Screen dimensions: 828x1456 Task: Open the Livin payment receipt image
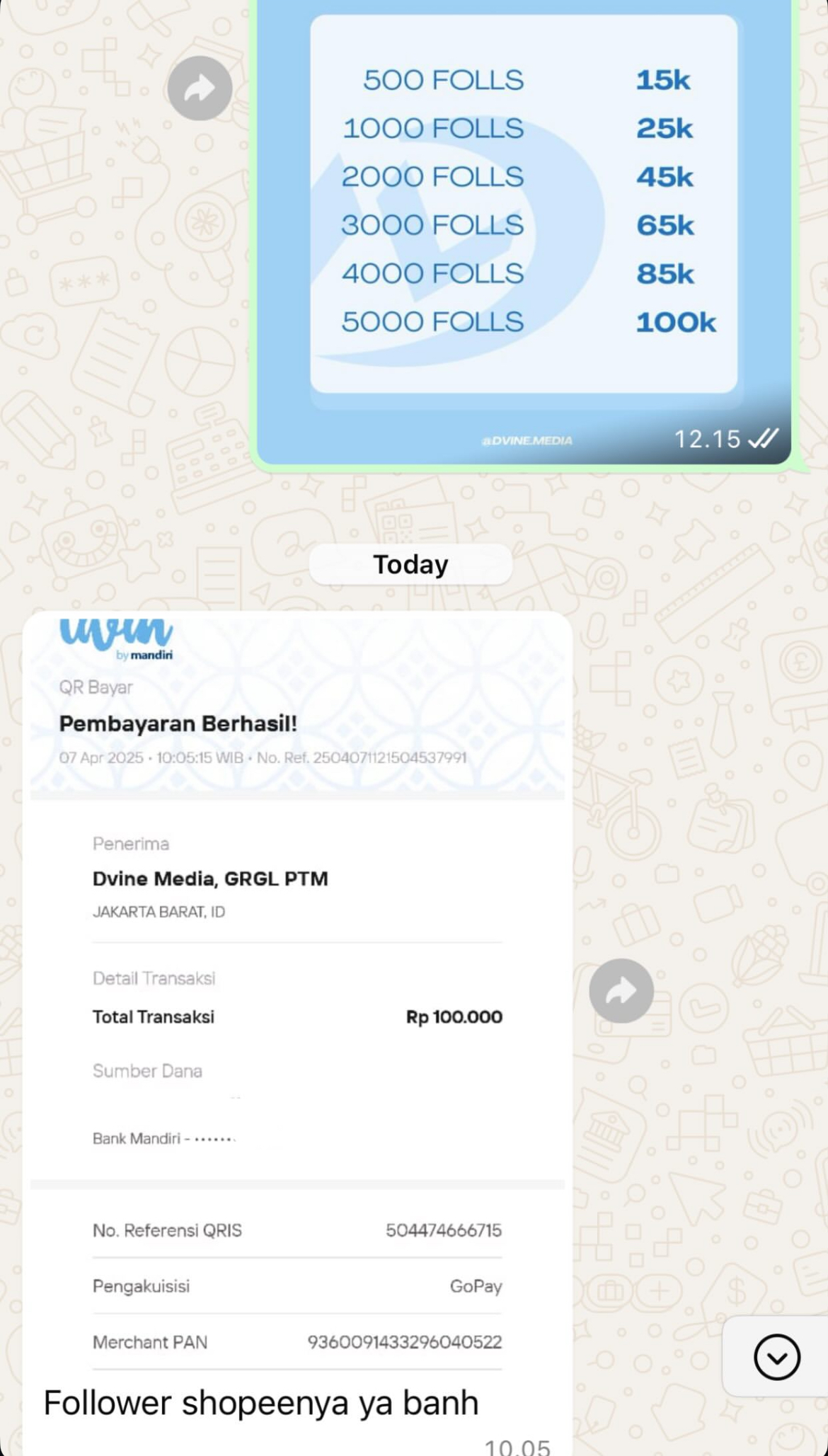297,991
